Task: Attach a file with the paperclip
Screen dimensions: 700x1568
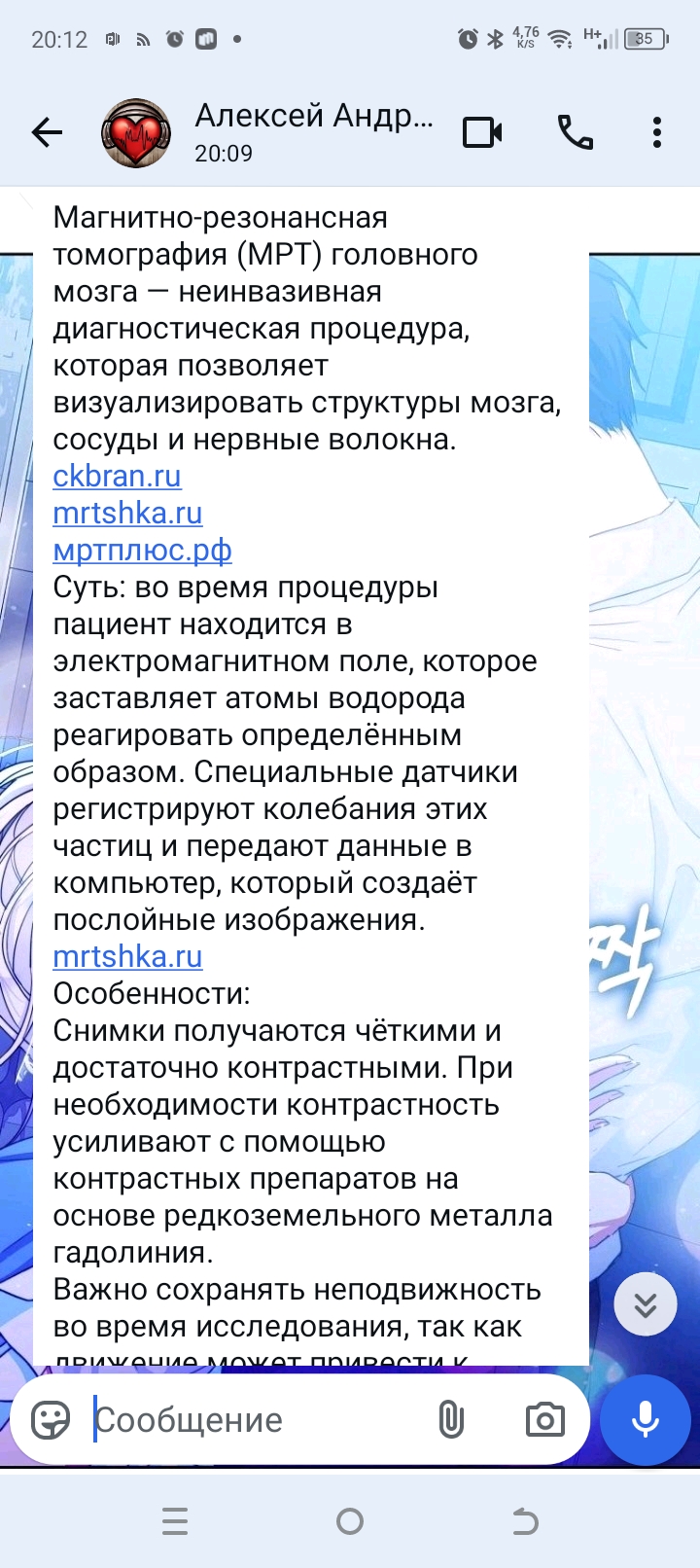Action: pyautogui.click(x=451, y=1420)
